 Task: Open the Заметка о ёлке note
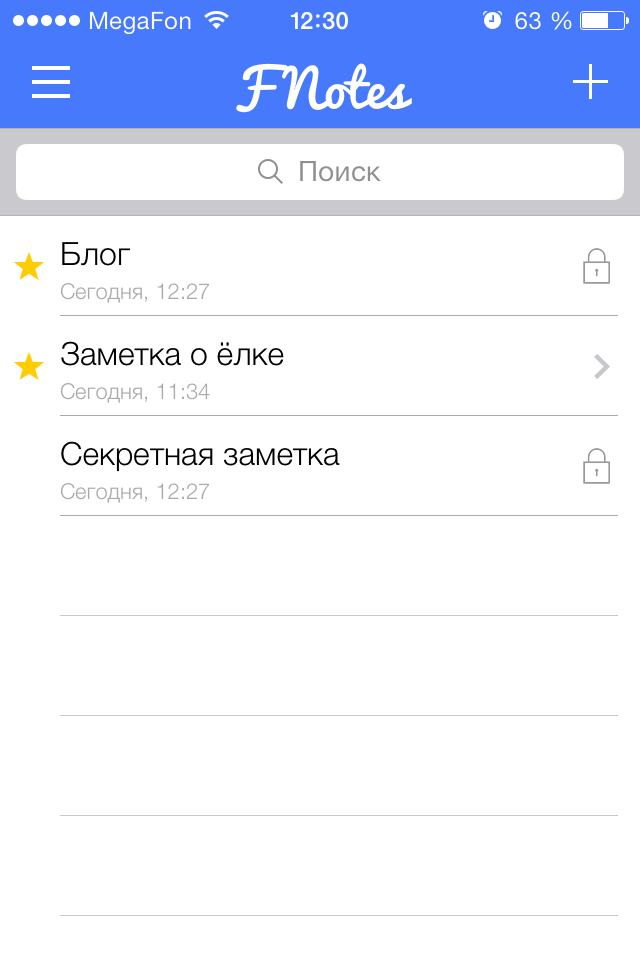click(320, 367)
